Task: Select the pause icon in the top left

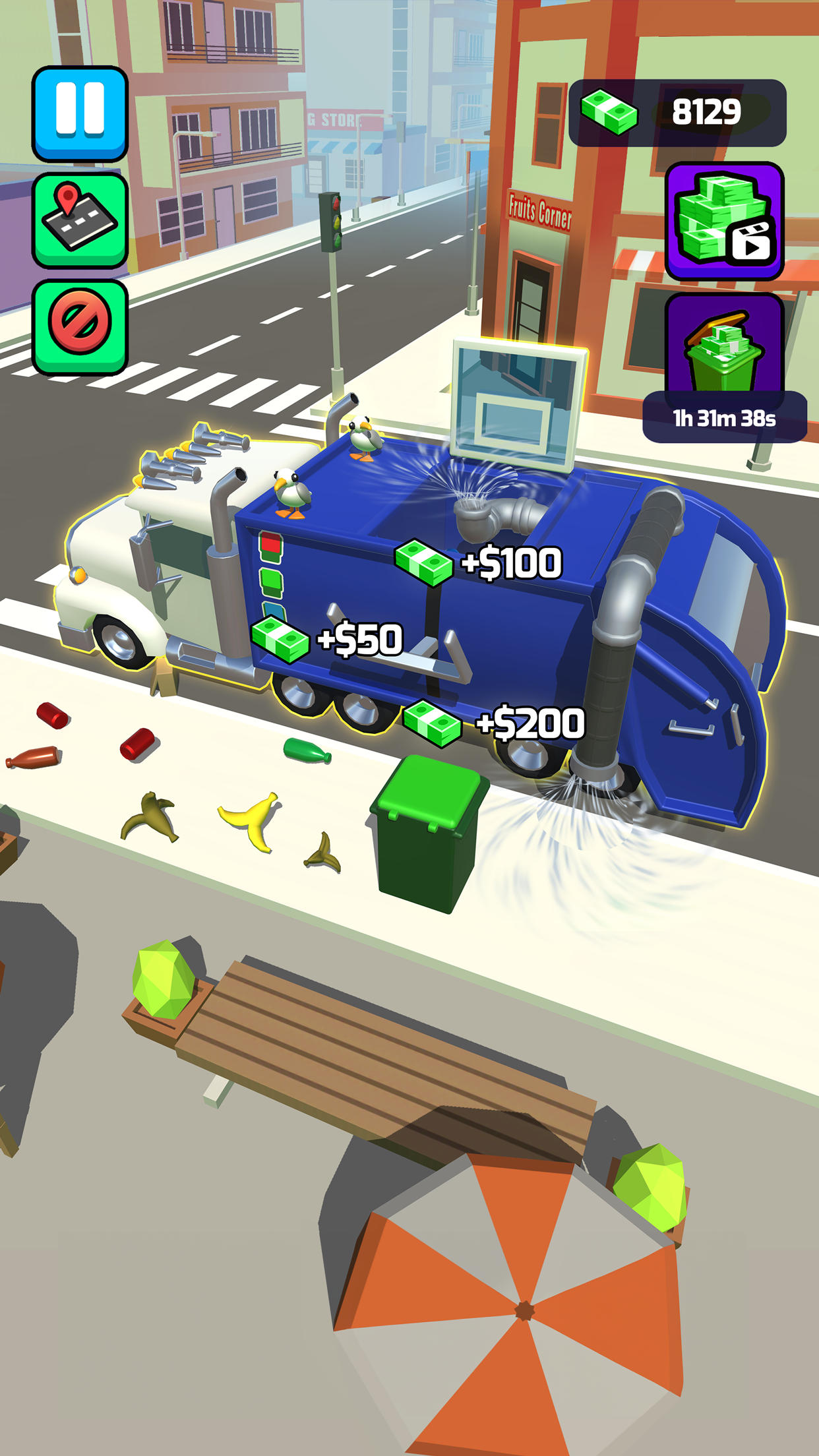Action: pos(79,113)
